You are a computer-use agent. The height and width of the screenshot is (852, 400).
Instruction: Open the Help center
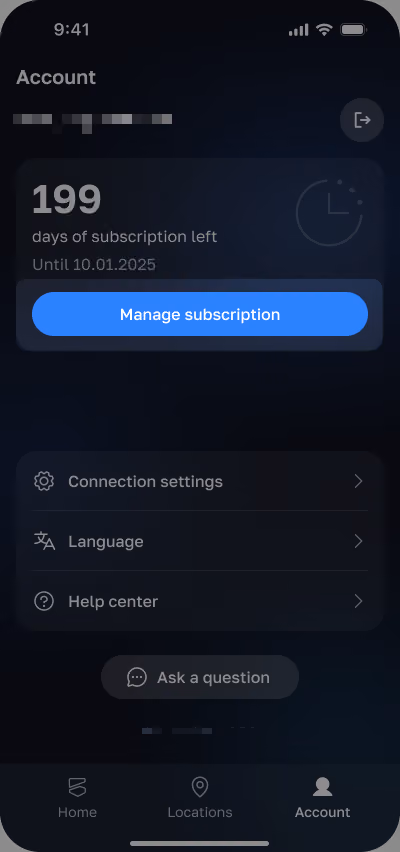point(200,601)
